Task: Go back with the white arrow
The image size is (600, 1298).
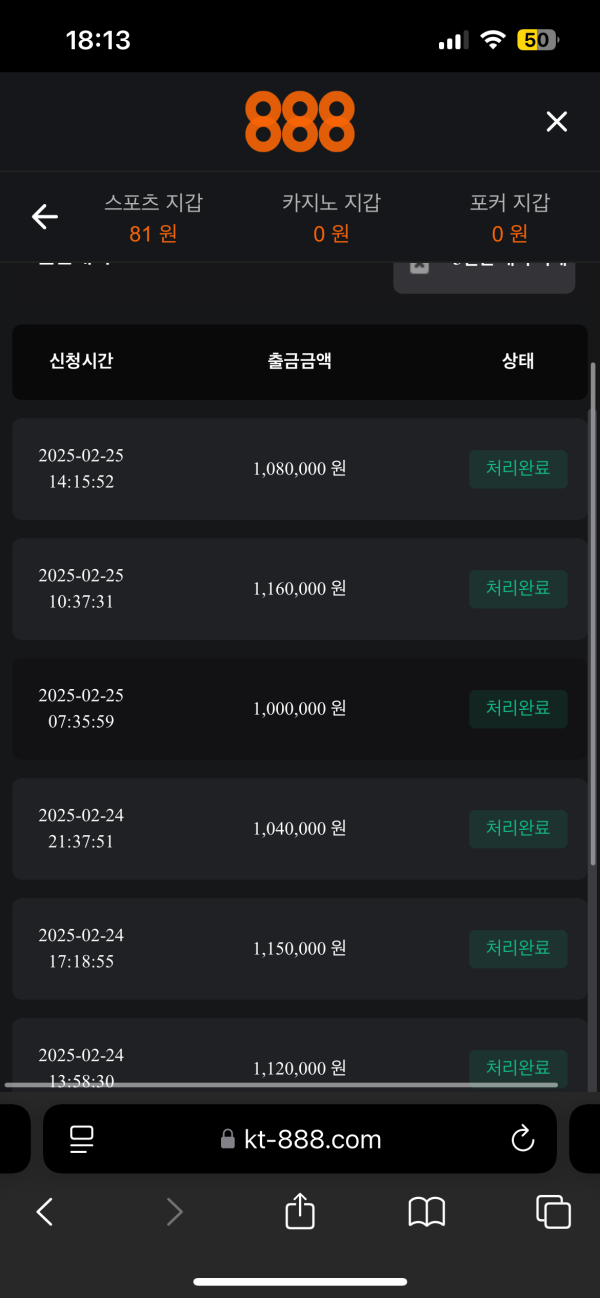Action: tap(45, 216)
